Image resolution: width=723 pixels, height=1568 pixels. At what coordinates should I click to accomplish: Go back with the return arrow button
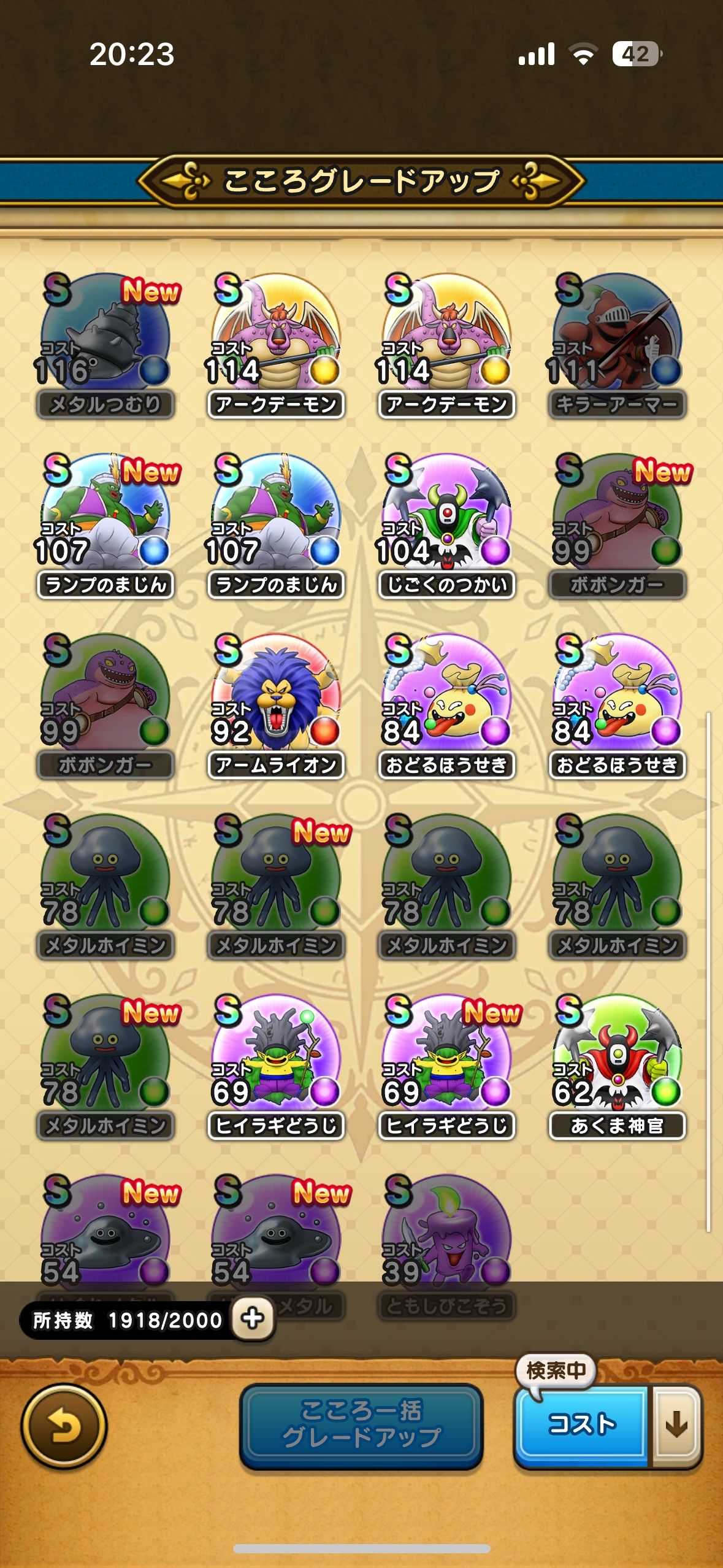coord(64,1426)
